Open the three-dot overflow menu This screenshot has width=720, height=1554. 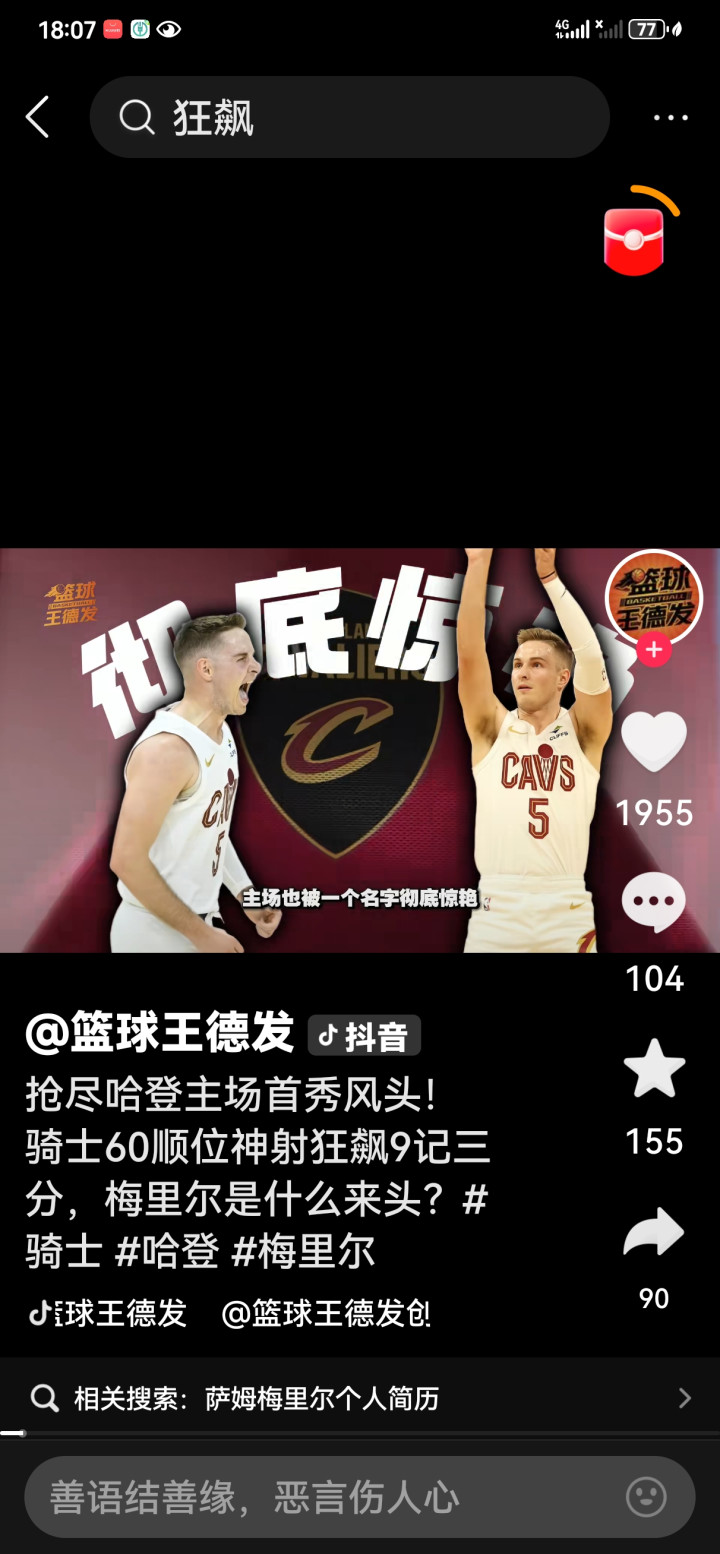coord(670,117)
